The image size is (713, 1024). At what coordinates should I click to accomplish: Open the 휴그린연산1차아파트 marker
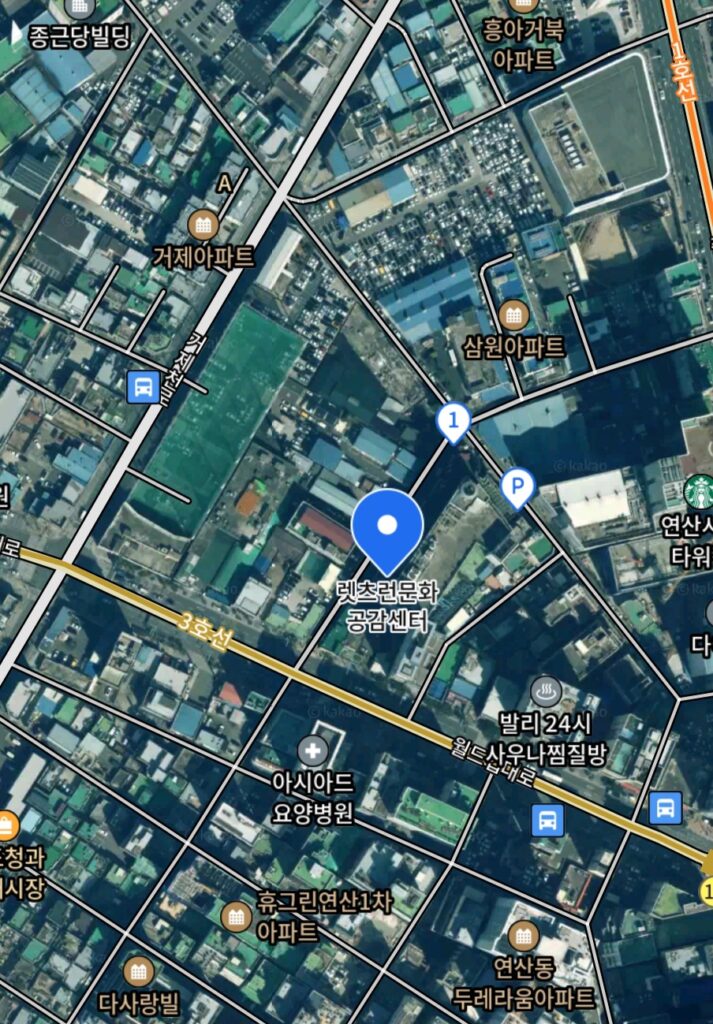(236, 915)
